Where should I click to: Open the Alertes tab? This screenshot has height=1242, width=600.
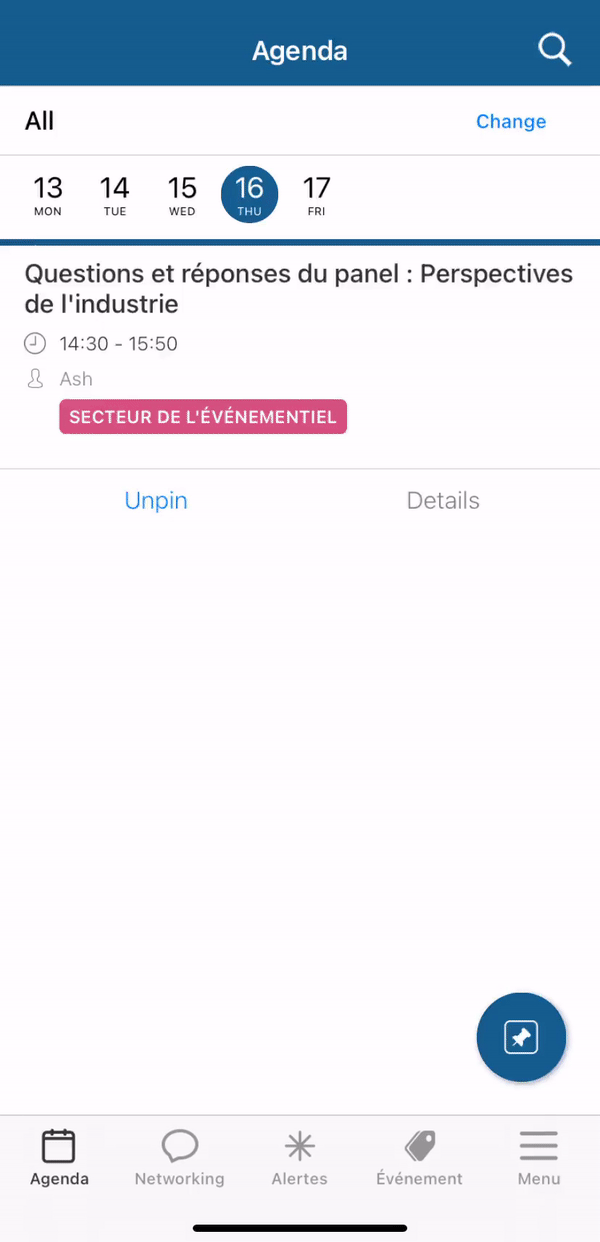click(x=300, y=1158)
